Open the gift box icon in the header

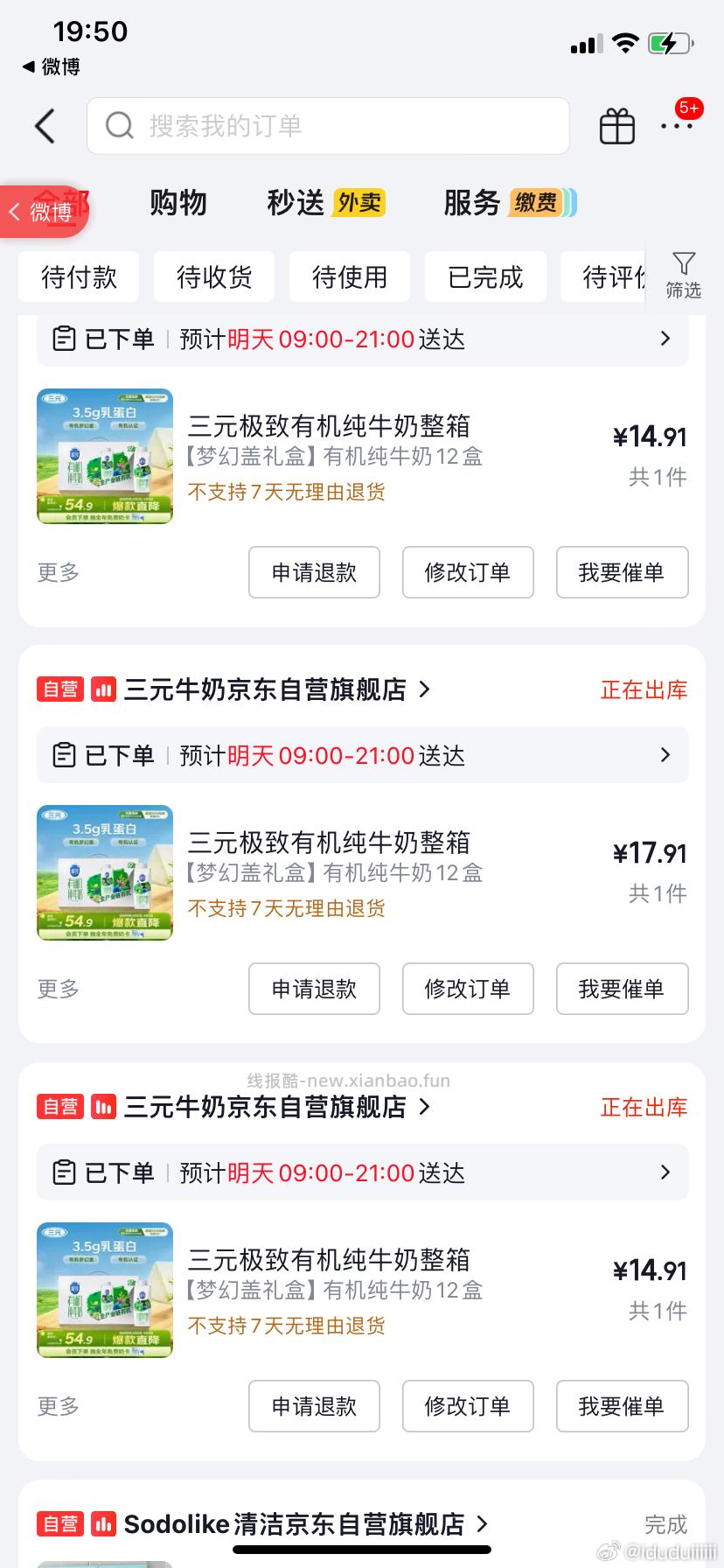pos(616,125)
